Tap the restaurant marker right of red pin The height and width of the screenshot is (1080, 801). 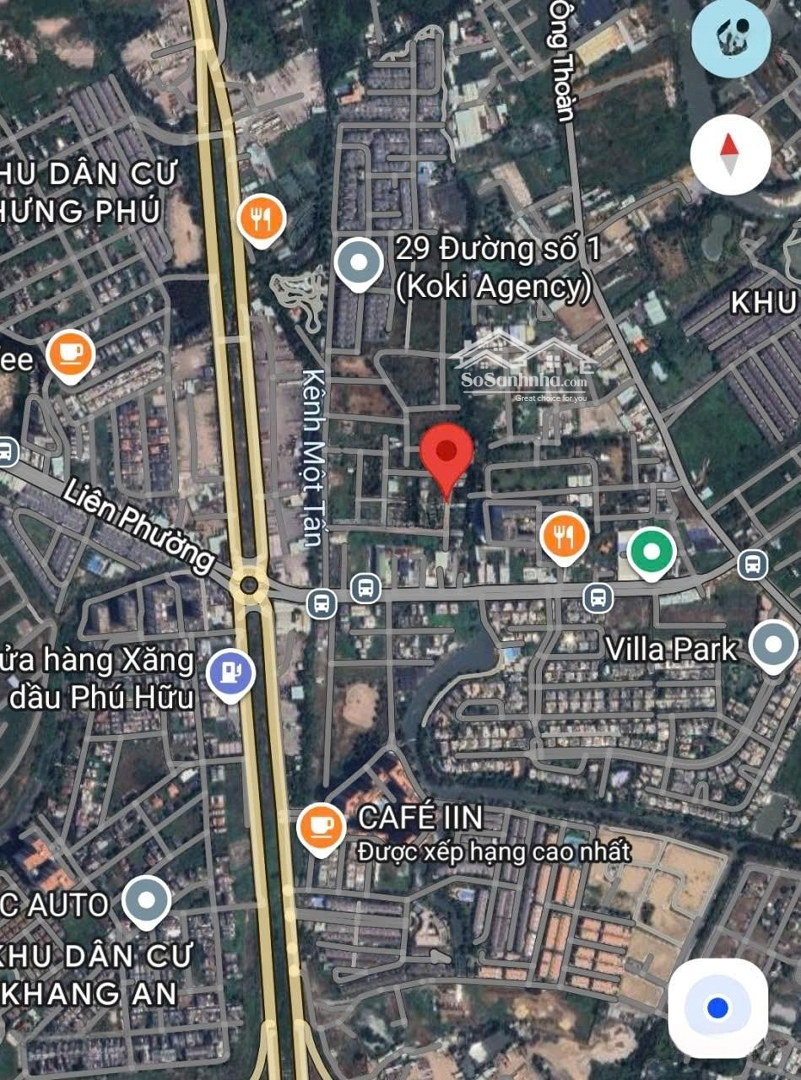point(564,535)
